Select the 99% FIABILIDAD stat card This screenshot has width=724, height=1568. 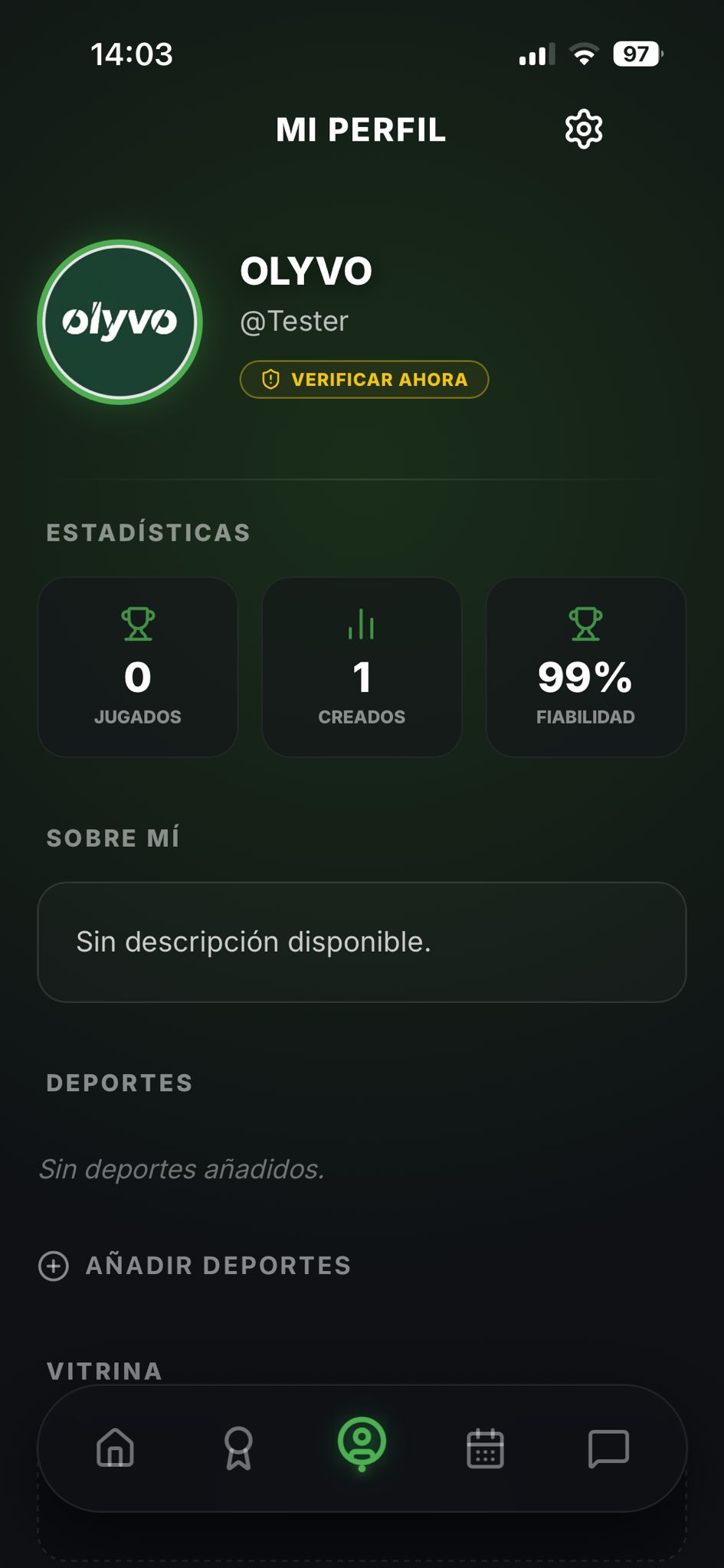pos(585,666)
